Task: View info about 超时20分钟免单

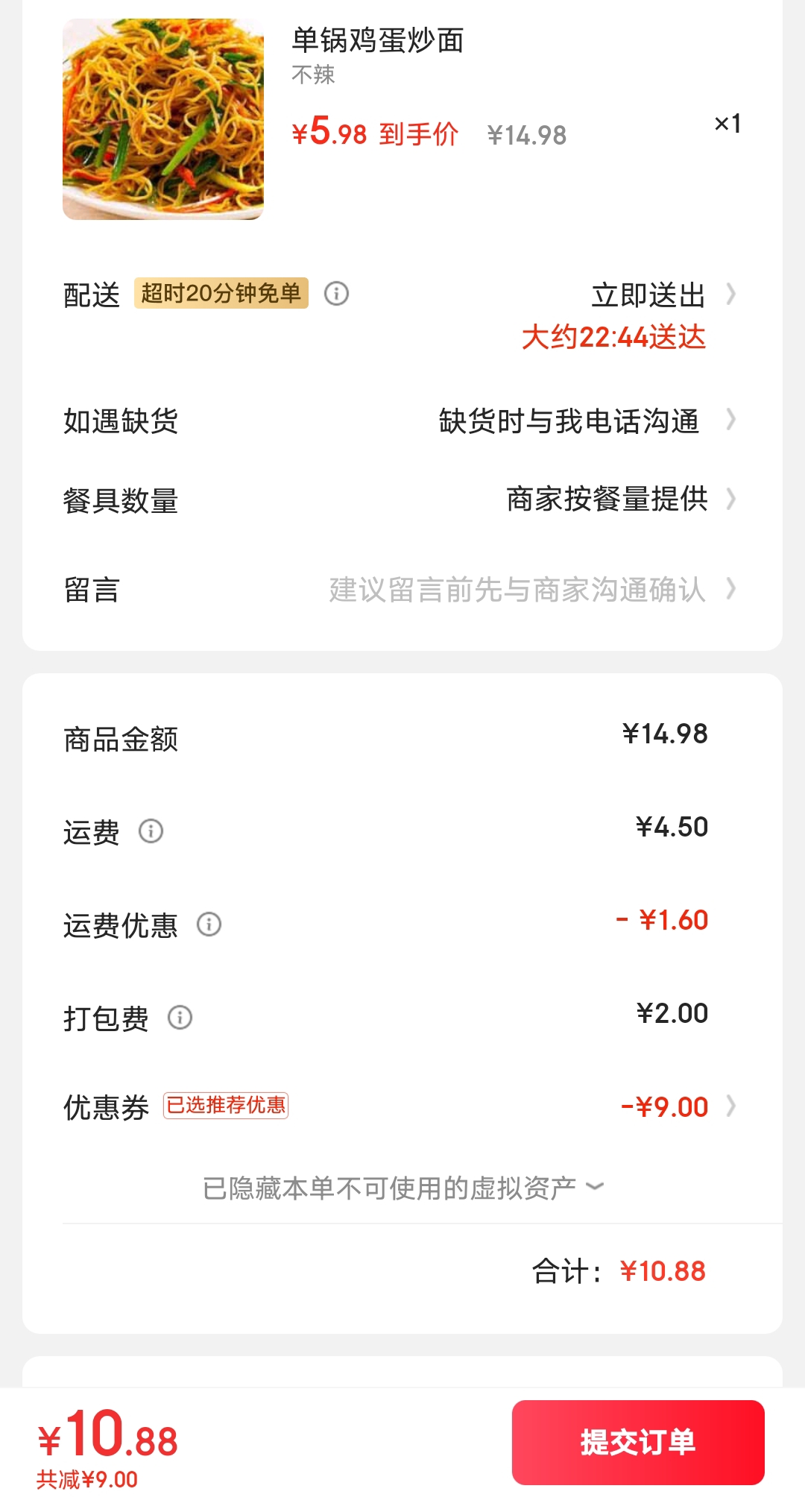Action: point(336,294)
